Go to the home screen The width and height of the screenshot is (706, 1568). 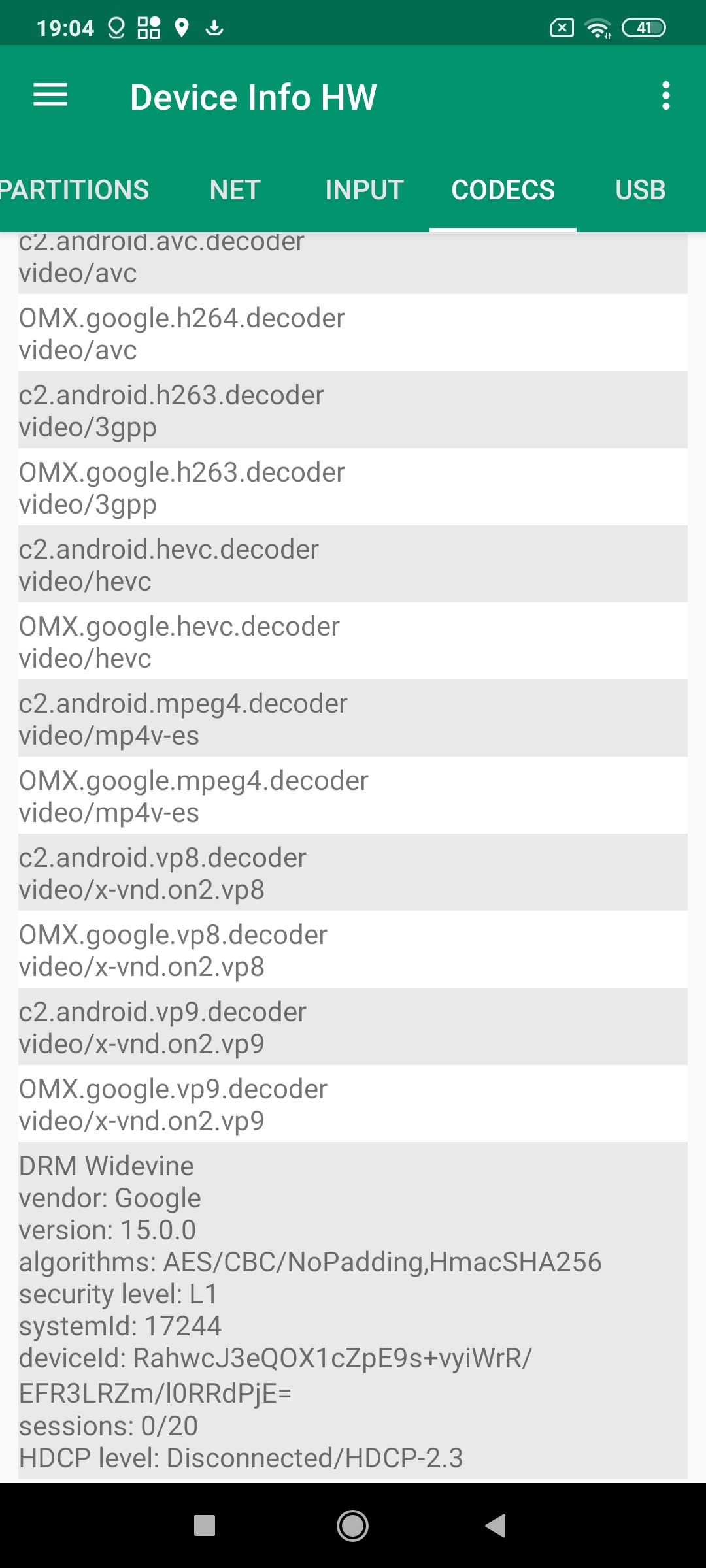(352, 1526)
